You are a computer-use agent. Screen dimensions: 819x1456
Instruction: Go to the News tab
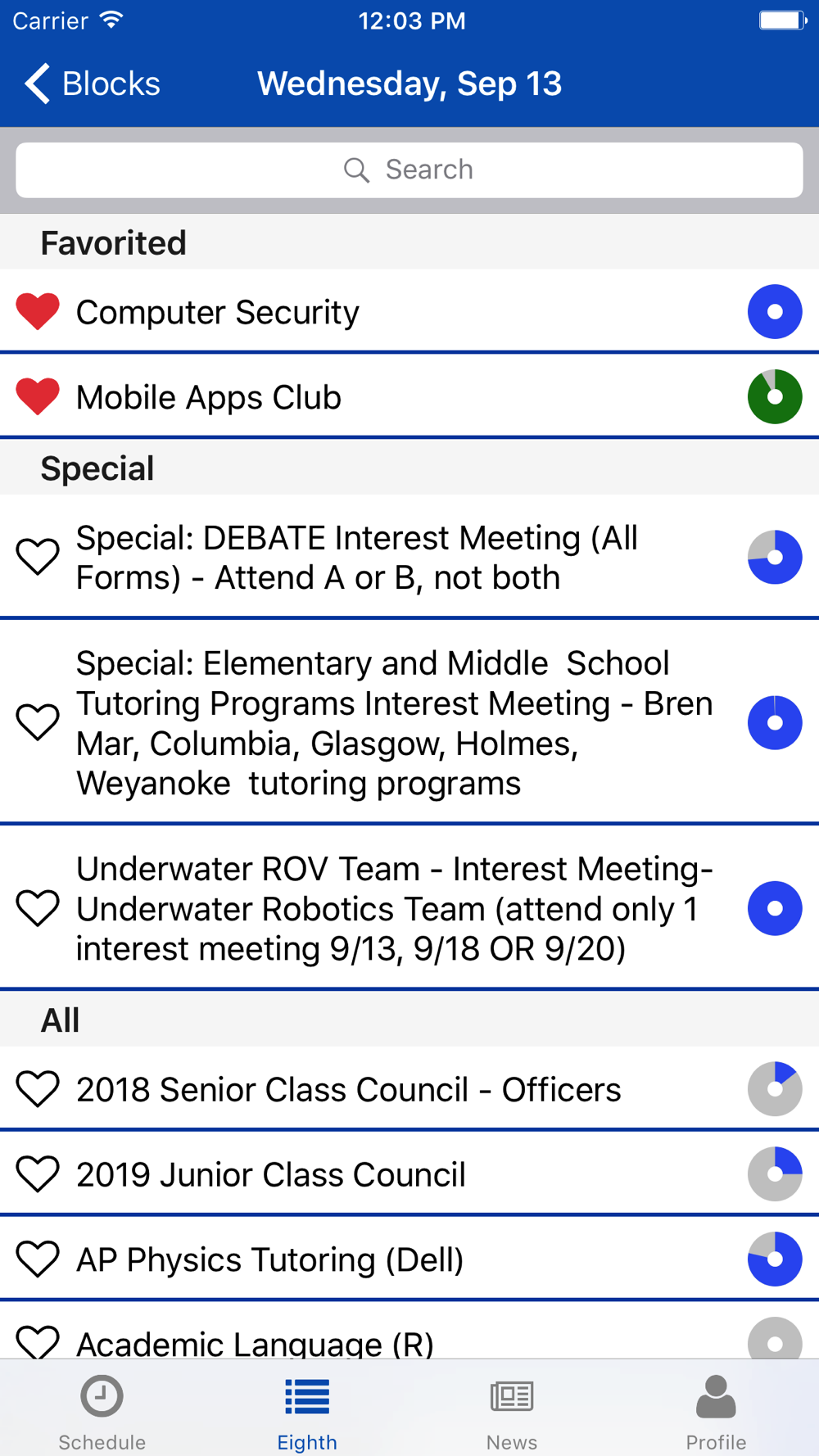point(512,1411)
